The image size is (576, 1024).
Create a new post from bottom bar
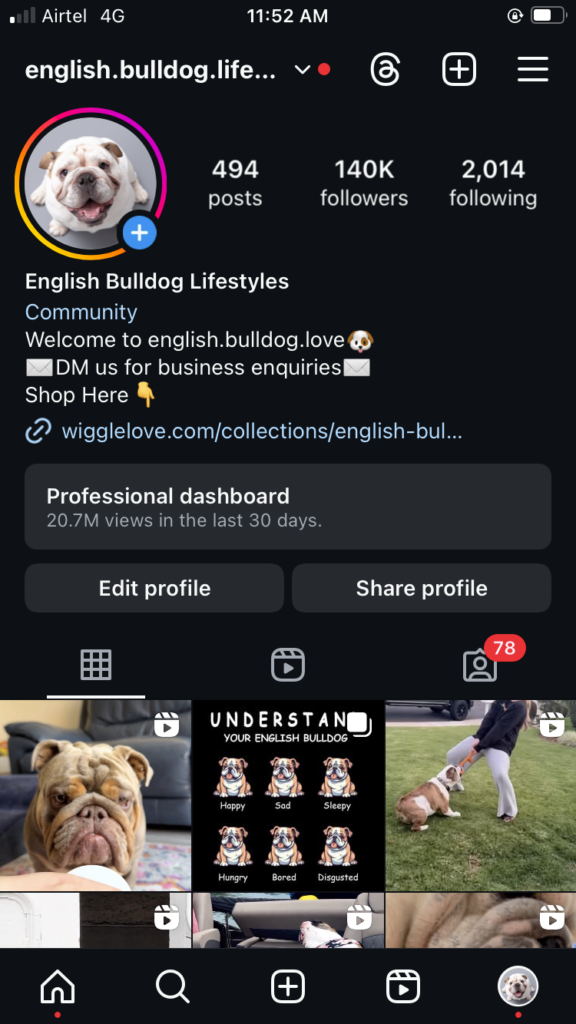point(288,986)
